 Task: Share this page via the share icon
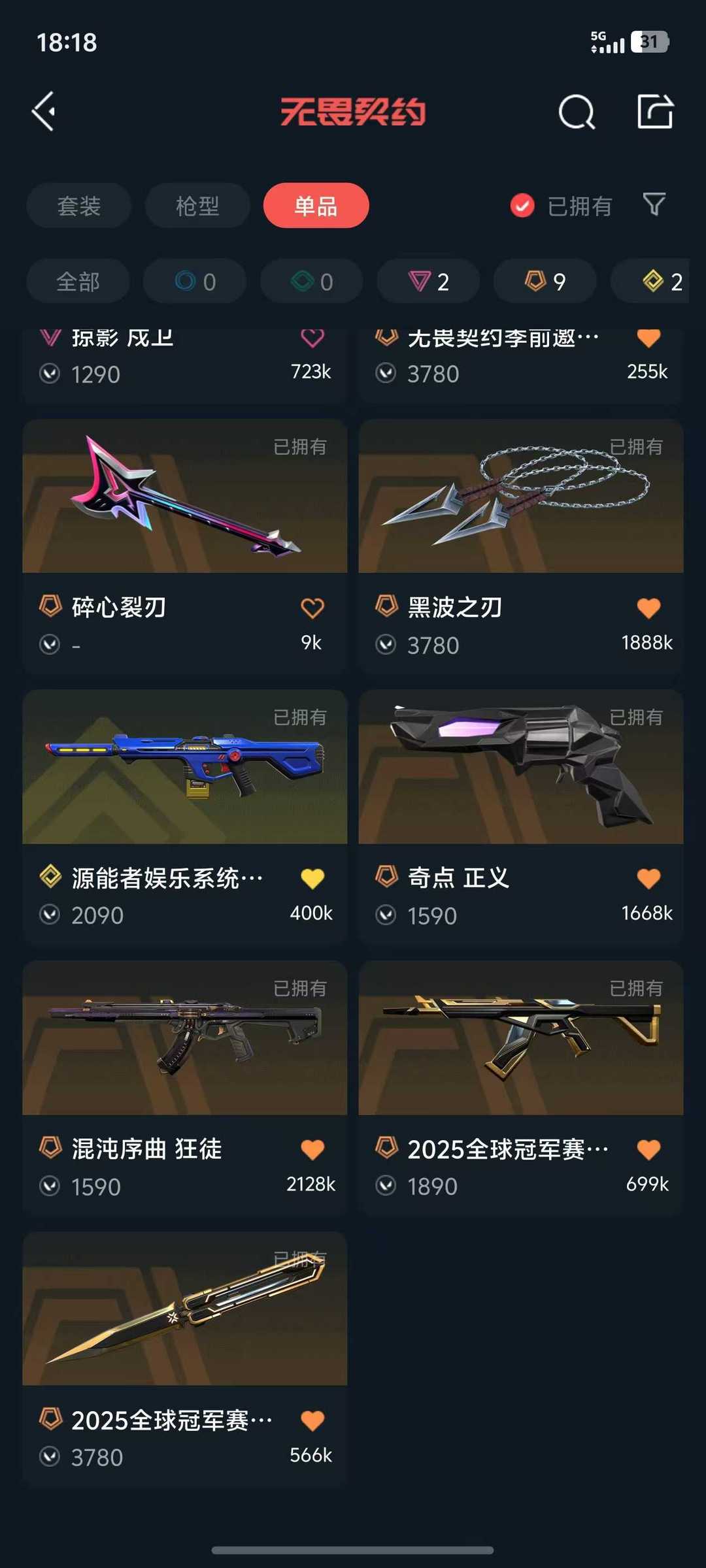tap(655, 112)
